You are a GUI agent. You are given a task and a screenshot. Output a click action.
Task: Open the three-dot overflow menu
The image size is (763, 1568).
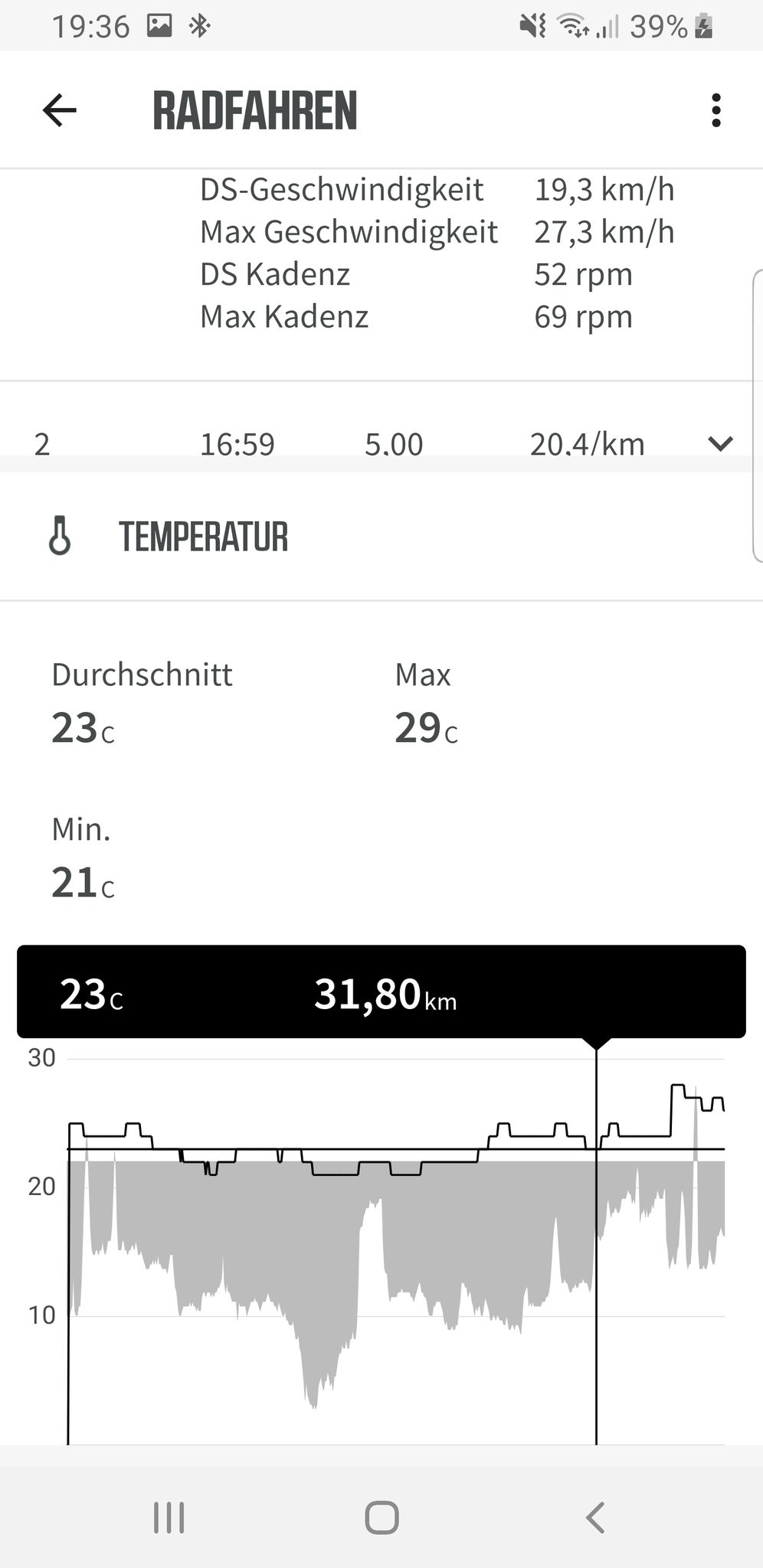coord(716,110)
